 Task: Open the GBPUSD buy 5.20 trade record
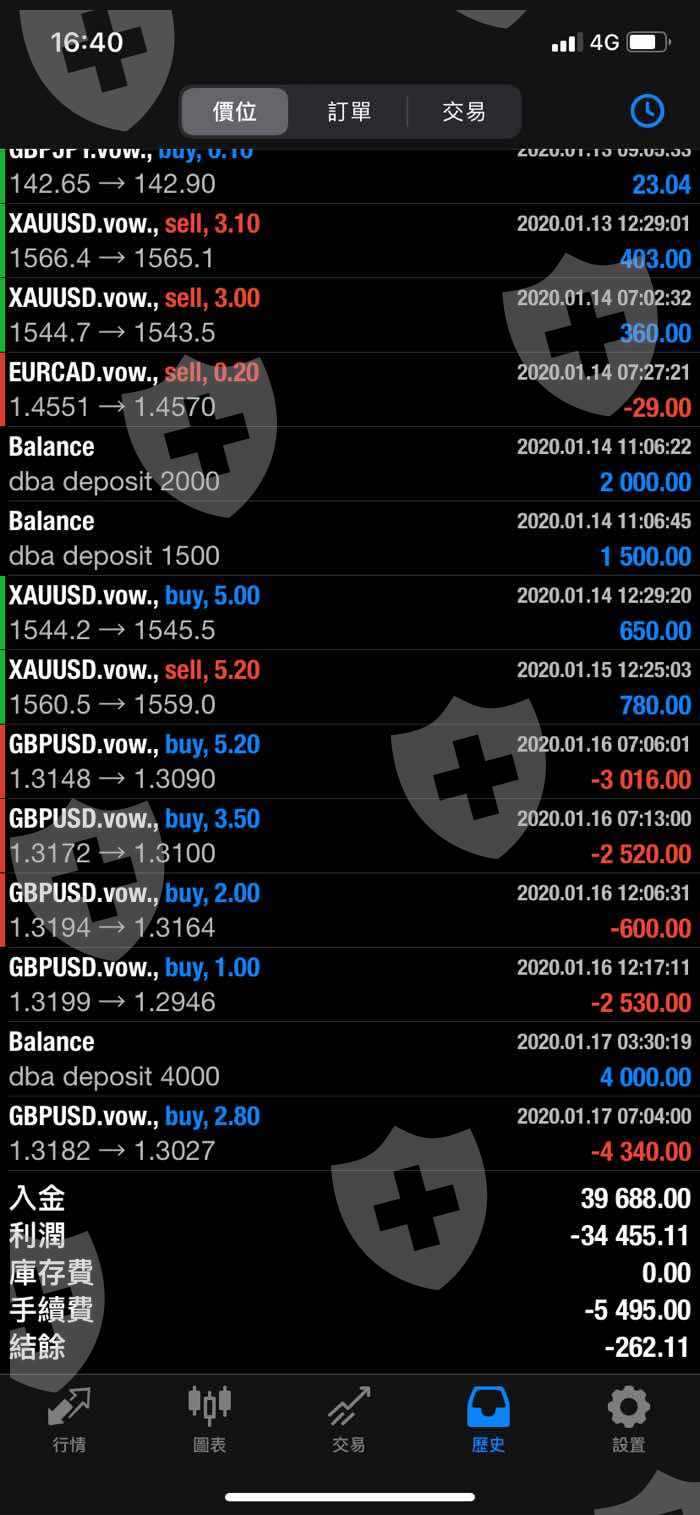click(x=350, y=762)
